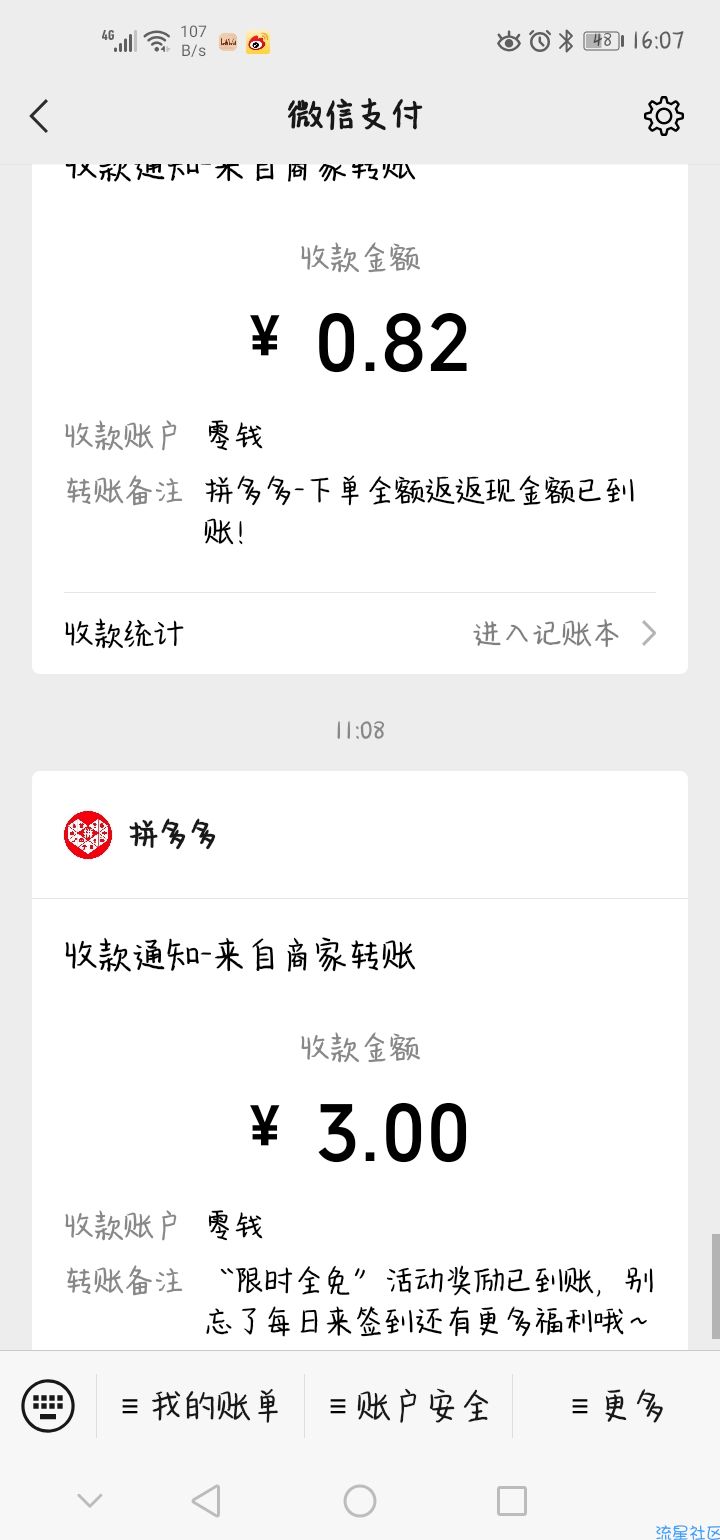720x1540 pixels.
Task: Switch to keyboard input mode
Action: [x=48, y=1405]
